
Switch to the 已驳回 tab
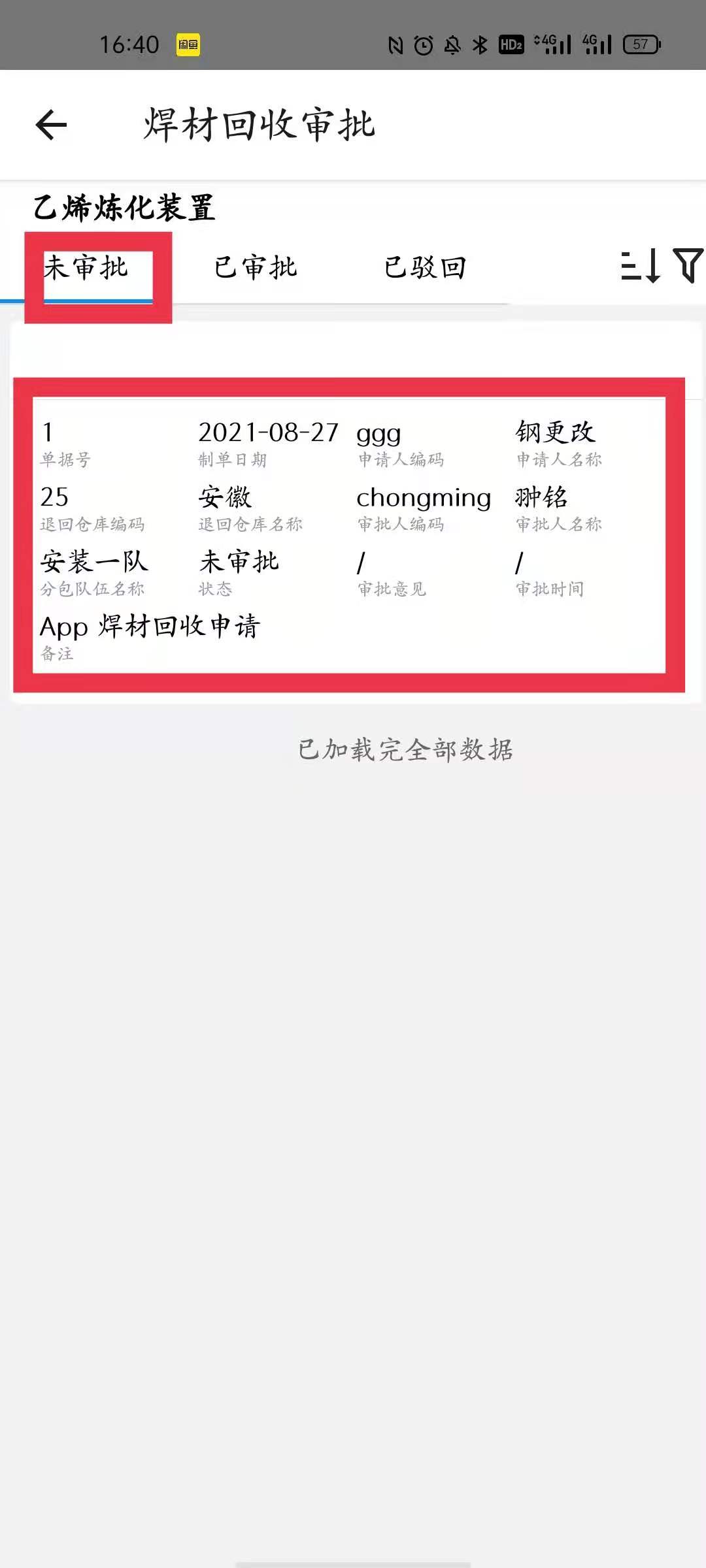[425, 268]
